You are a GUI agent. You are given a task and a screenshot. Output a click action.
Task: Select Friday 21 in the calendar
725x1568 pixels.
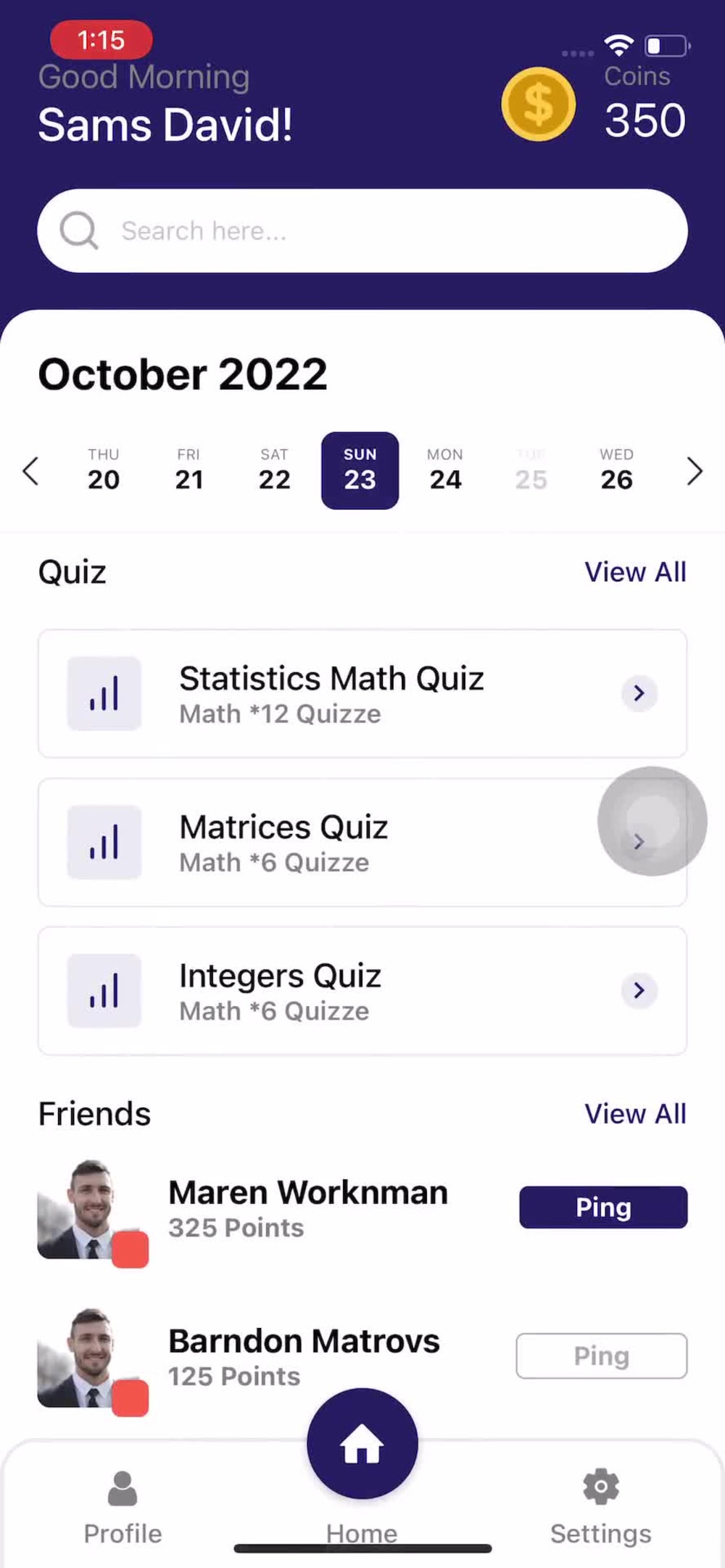tap(188, 471)
